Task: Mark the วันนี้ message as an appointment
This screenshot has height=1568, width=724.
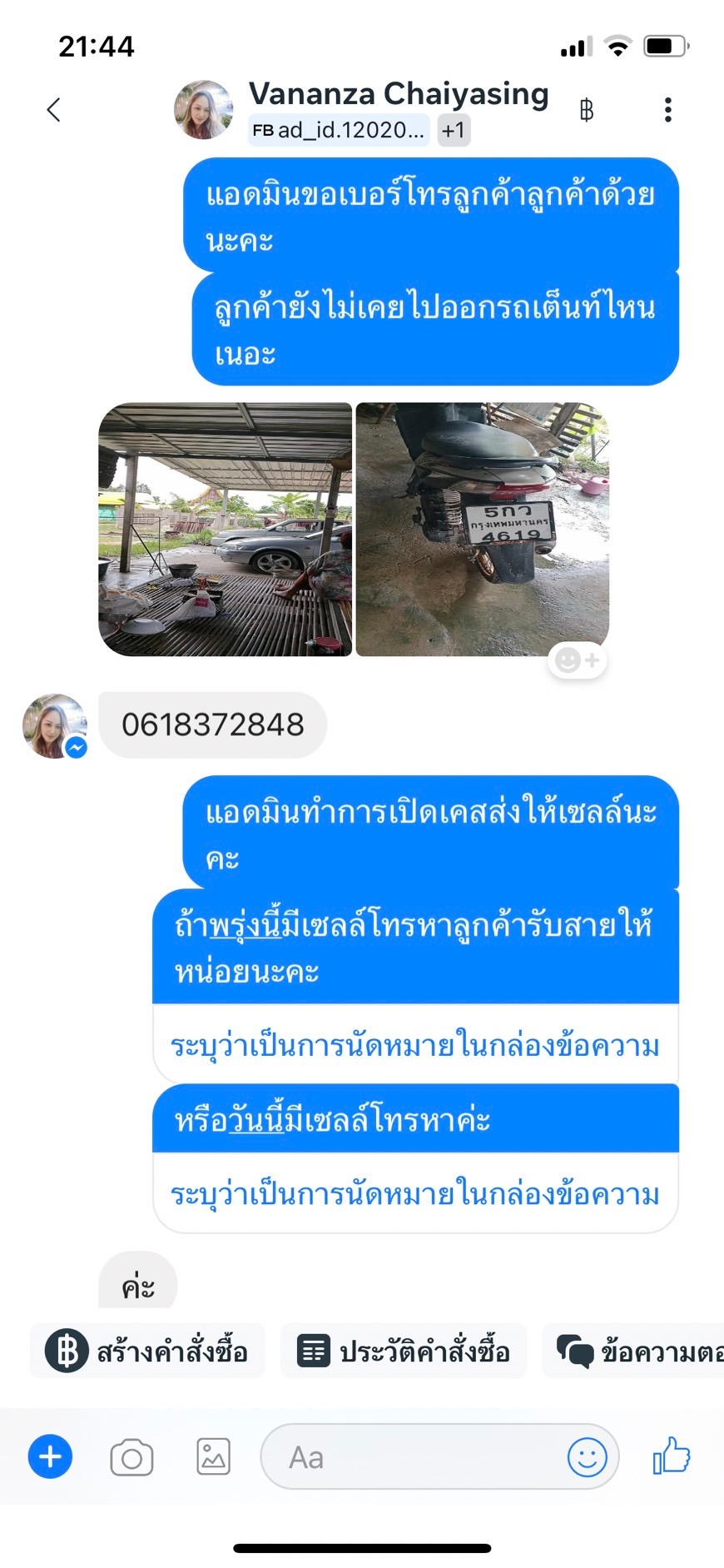Action: click(414, 1194)
